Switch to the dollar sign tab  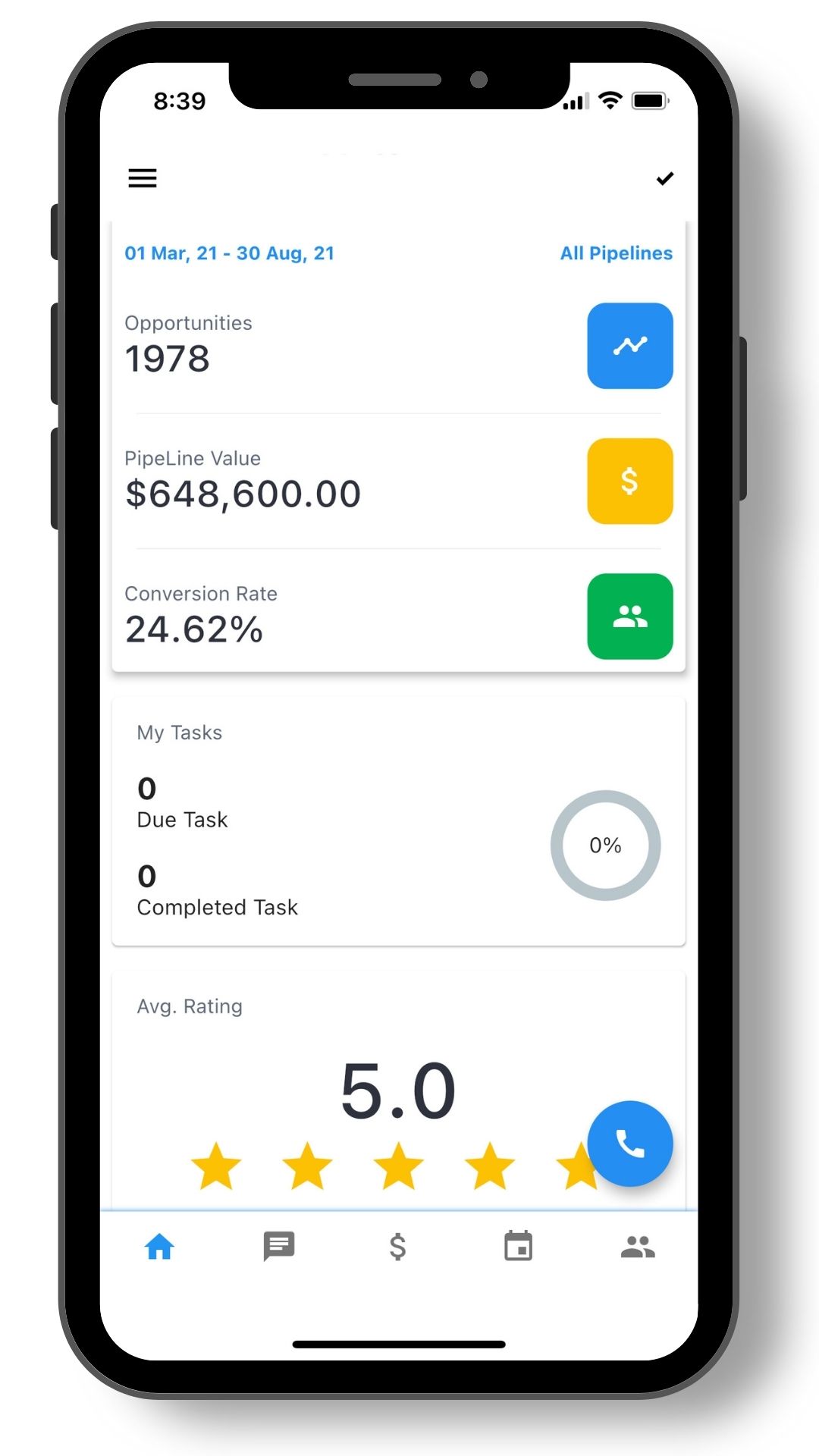(398, 1247)
